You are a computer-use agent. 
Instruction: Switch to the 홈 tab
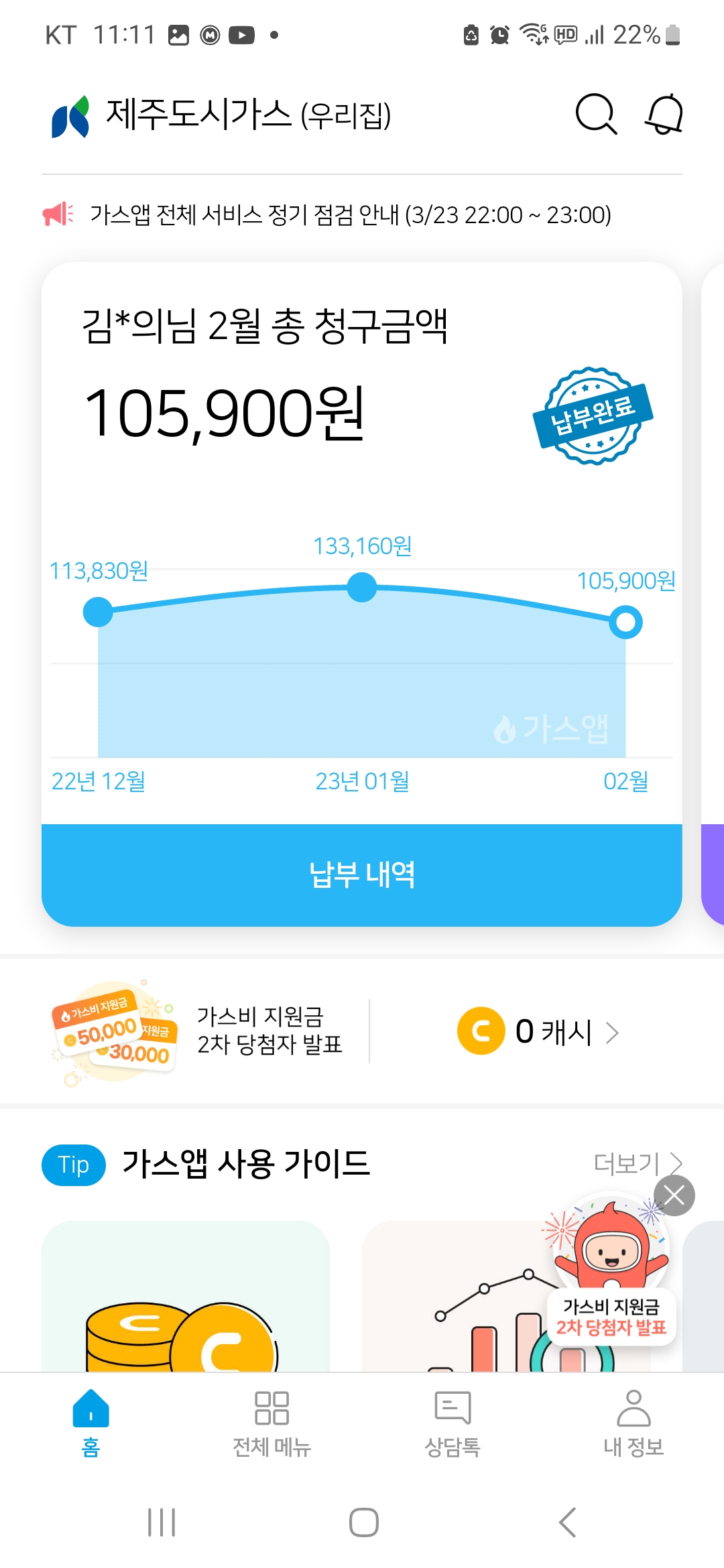point(90,1422)
